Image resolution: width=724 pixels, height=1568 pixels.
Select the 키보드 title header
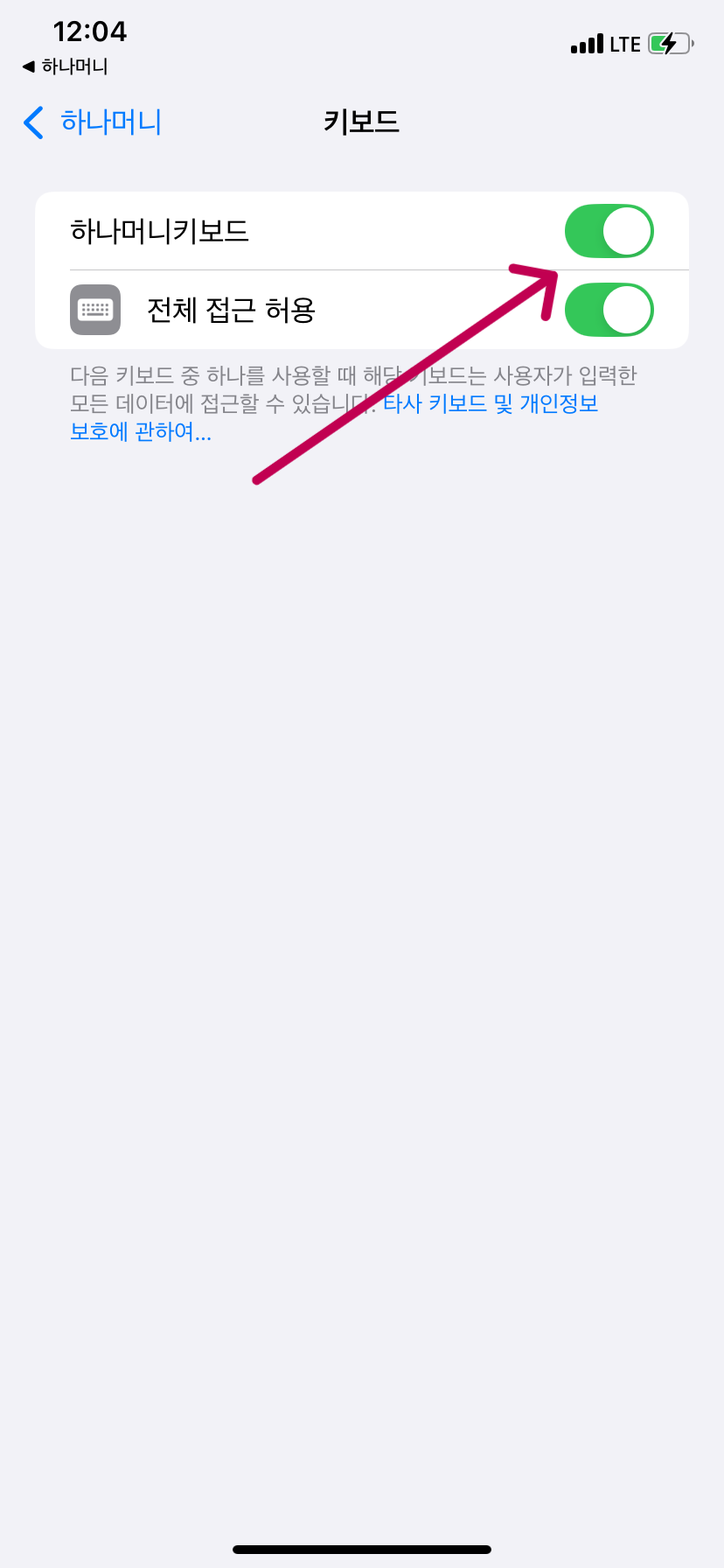pos(360,122)
